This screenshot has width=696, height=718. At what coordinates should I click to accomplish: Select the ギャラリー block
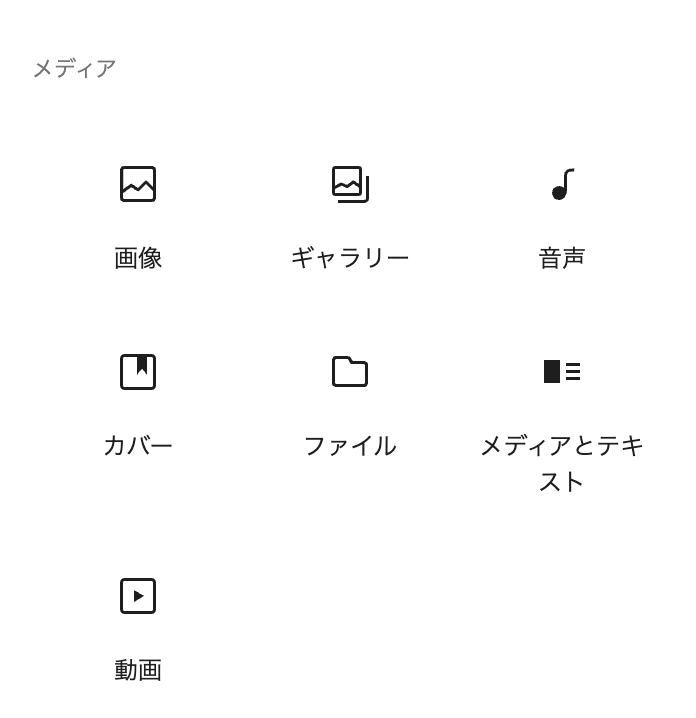tap(350, 215)
